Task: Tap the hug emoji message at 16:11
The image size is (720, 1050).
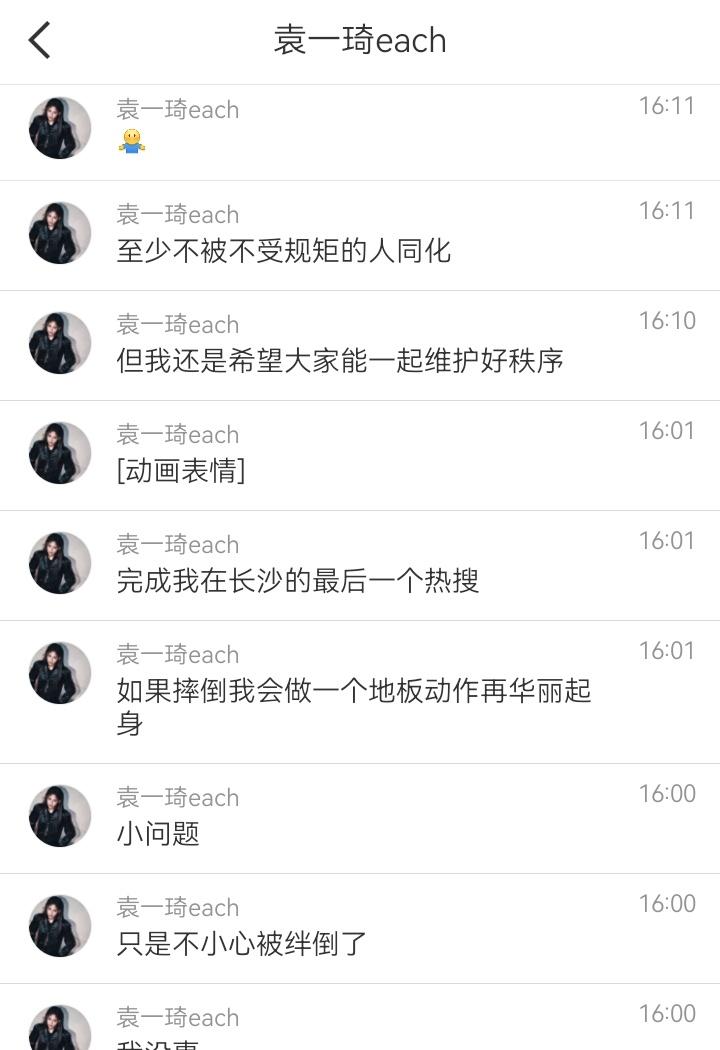Action: (x=132, y=141)
